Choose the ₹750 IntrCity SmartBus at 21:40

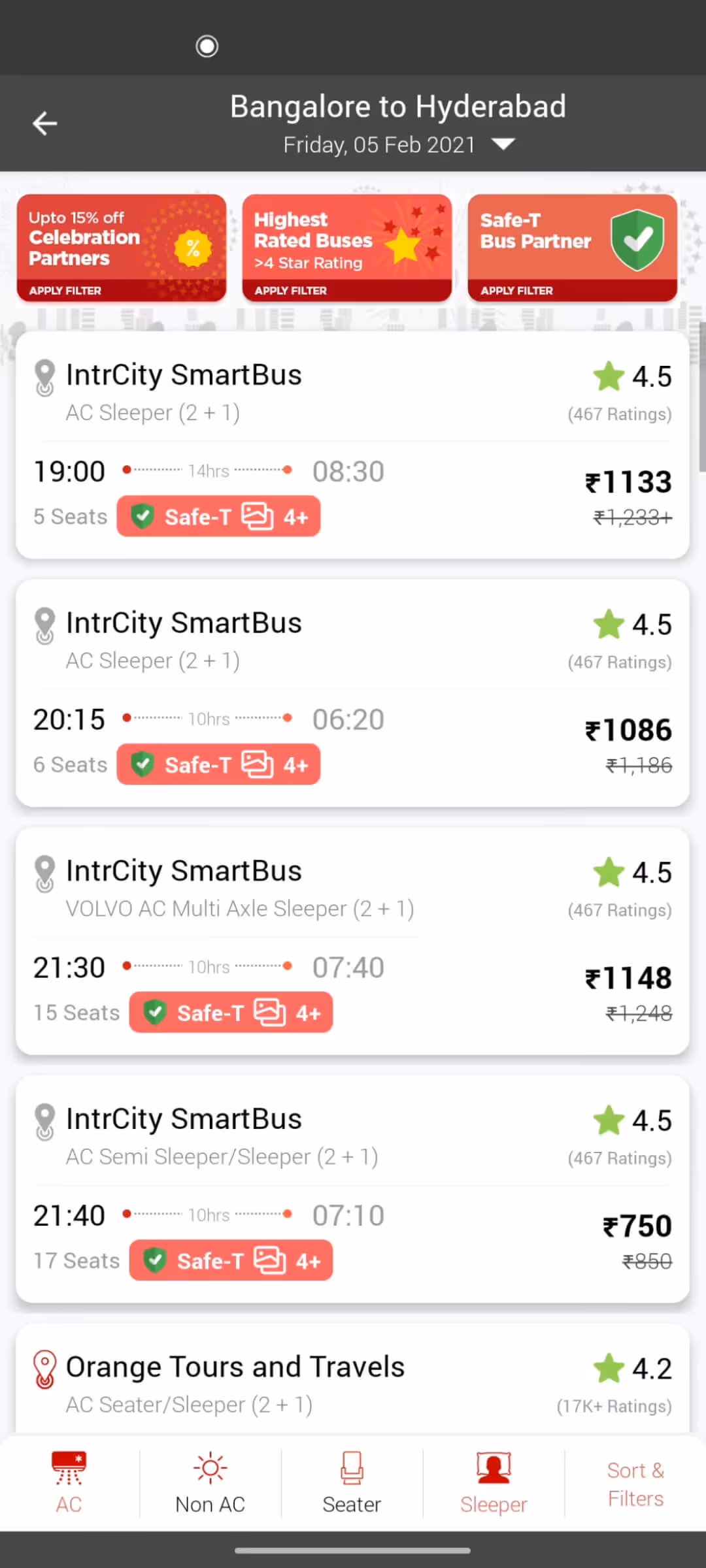pos(352,1189)
